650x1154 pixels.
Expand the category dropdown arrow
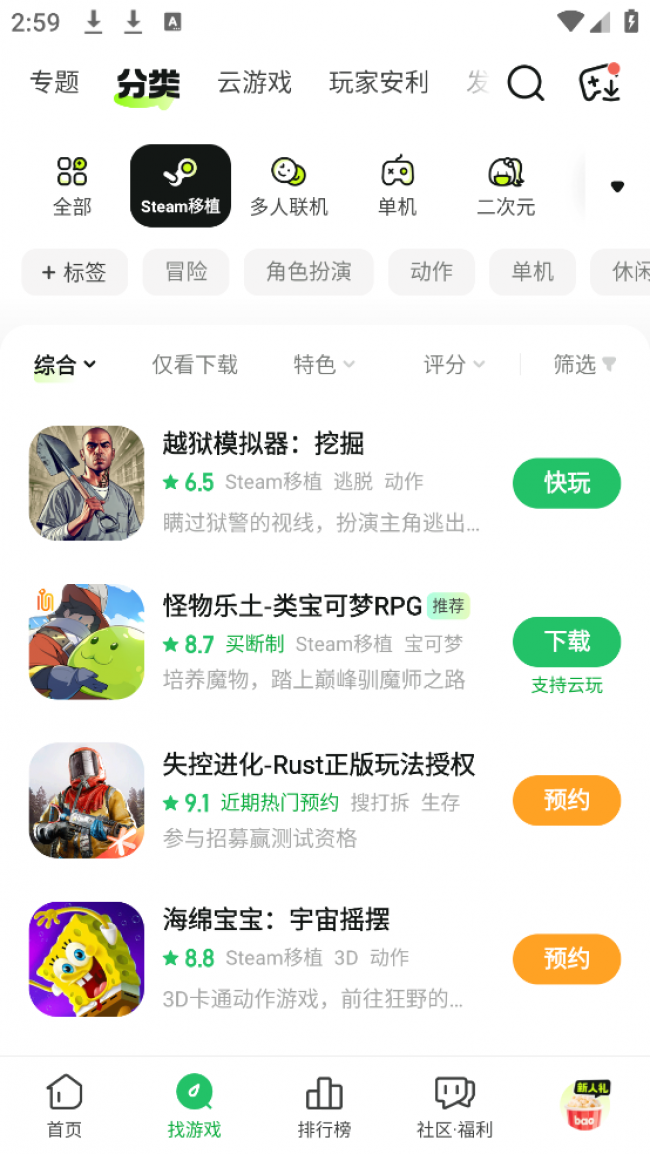click(617, 186)
